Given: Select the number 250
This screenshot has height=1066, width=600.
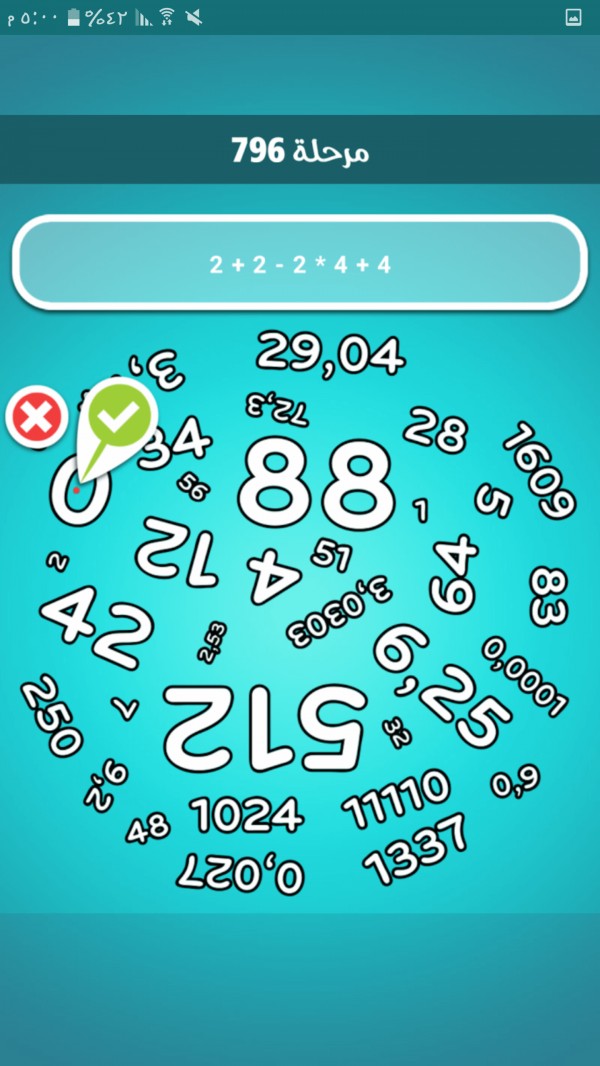Looking at the screenshot, I should click(x=52, y=715).
